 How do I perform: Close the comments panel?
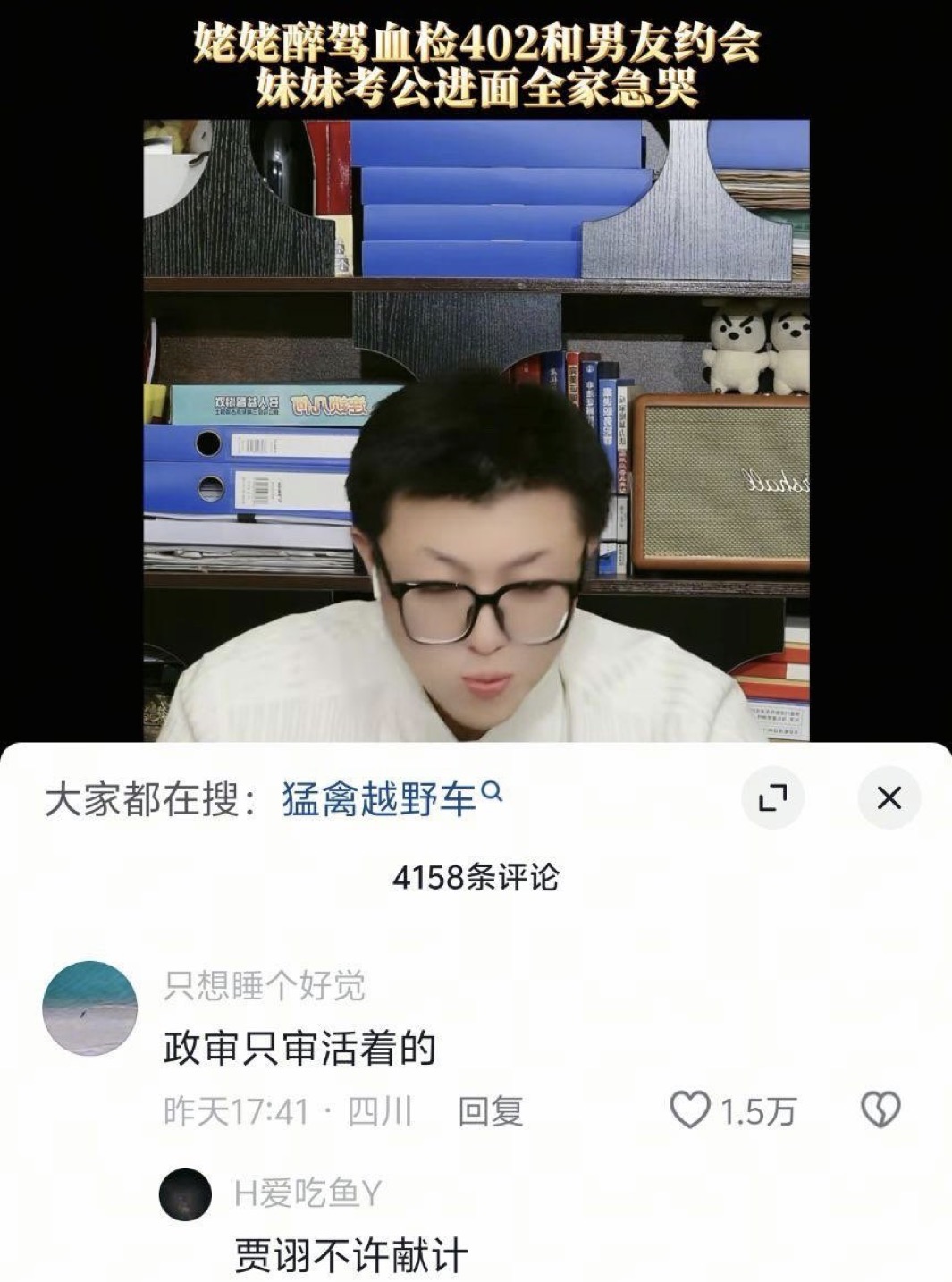click(x=889, y=797)
